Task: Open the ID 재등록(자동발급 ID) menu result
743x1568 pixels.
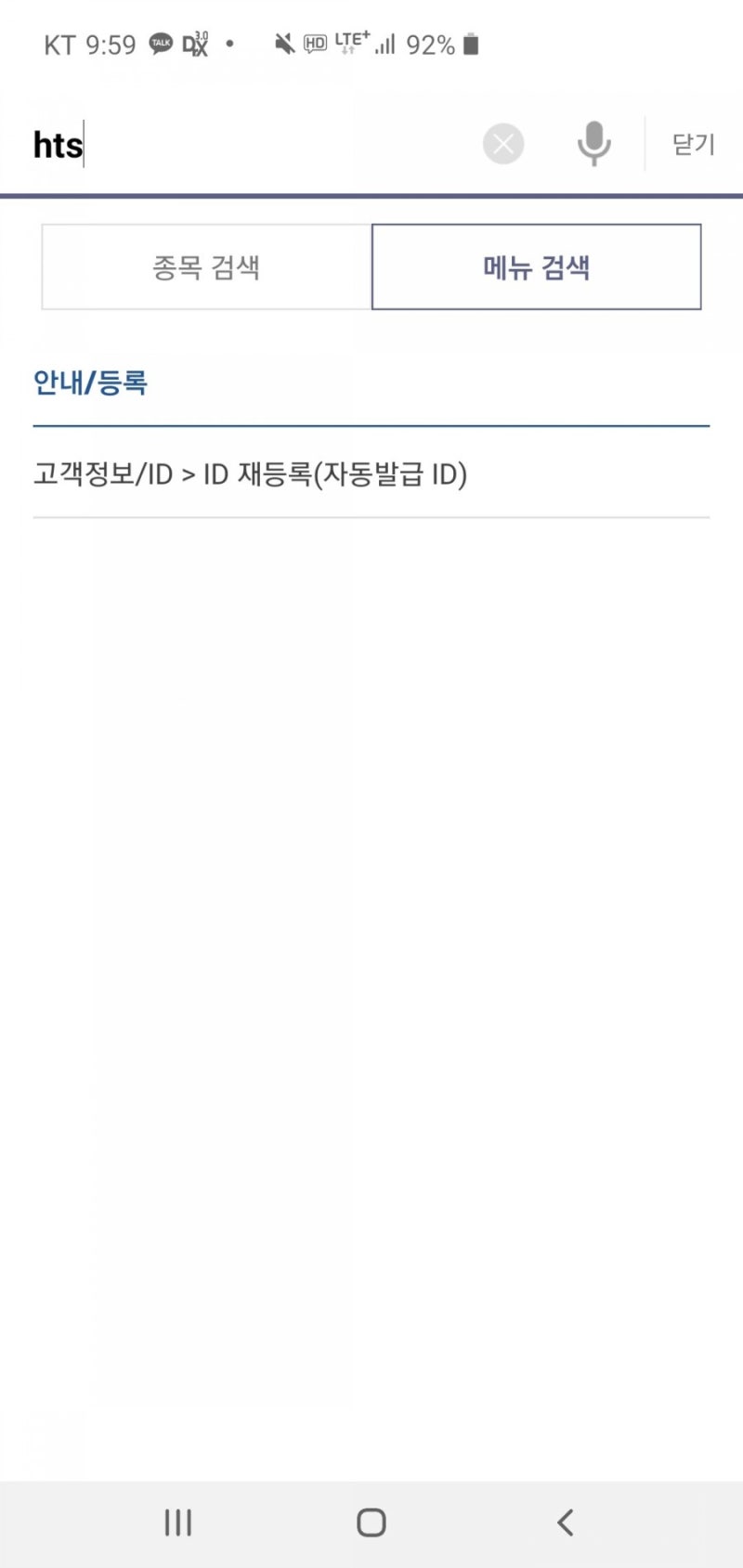Action: pyautogui.click(x=251, y=473)
